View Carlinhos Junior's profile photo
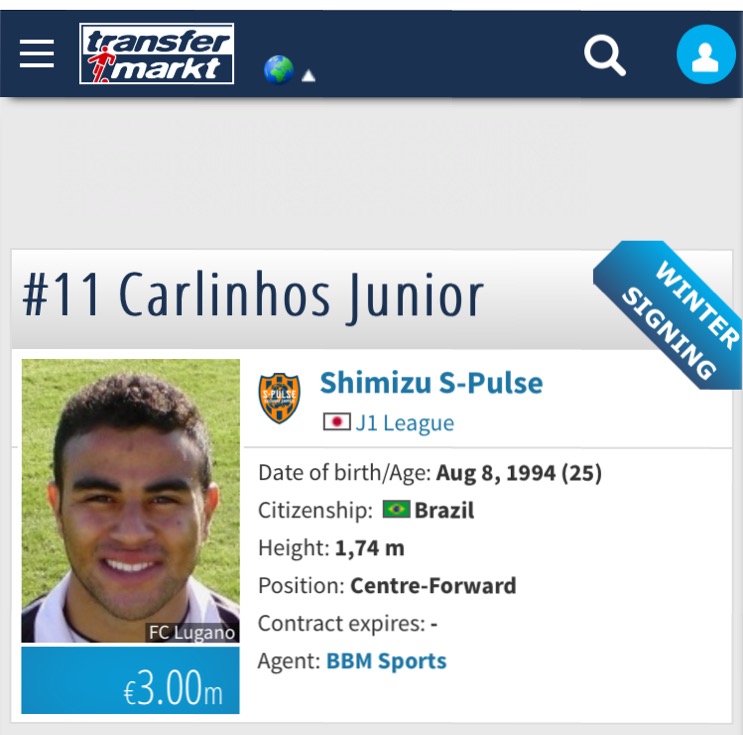The width and height of the screenshot is (743, 735). [130, 501]
